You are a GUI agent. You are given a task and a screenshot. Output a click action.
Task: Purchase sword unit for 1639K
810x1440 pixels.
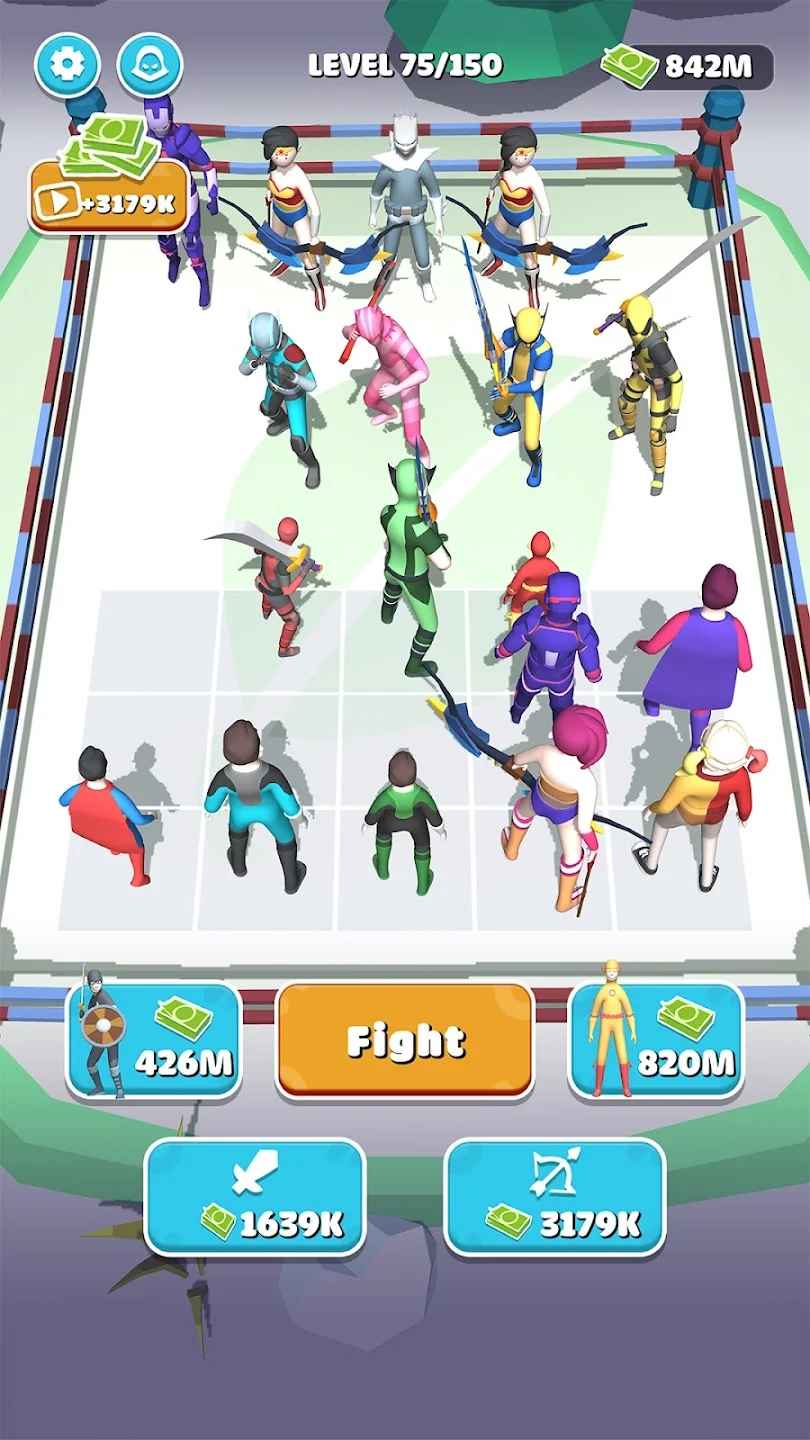coord(255,1196)
